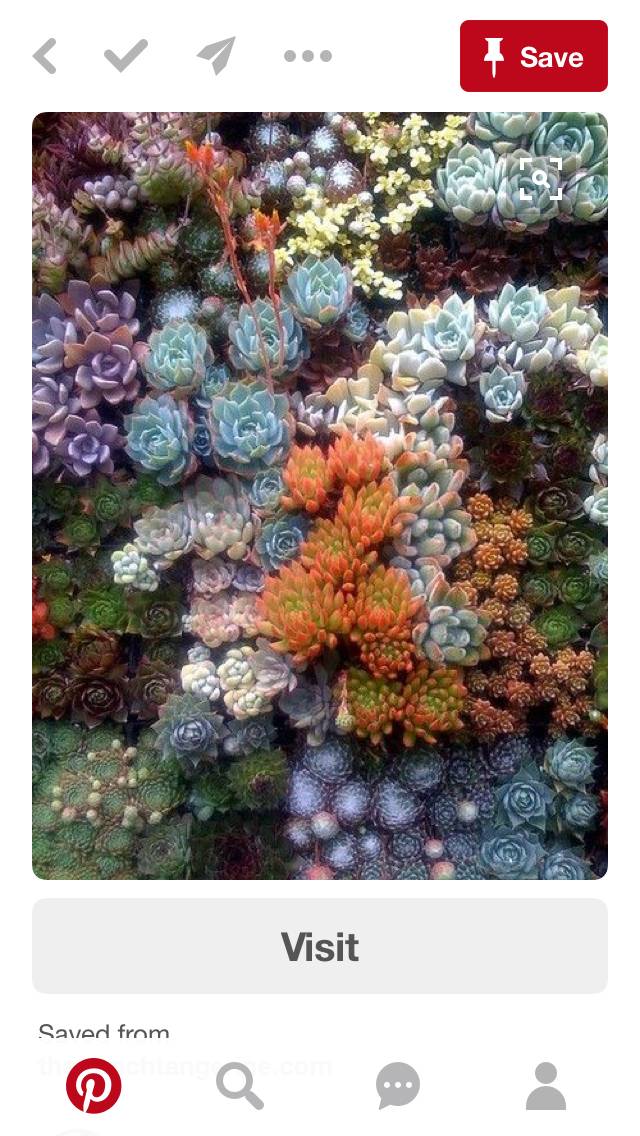
Task: Open the messages tab
Action: pos(397,1085)
